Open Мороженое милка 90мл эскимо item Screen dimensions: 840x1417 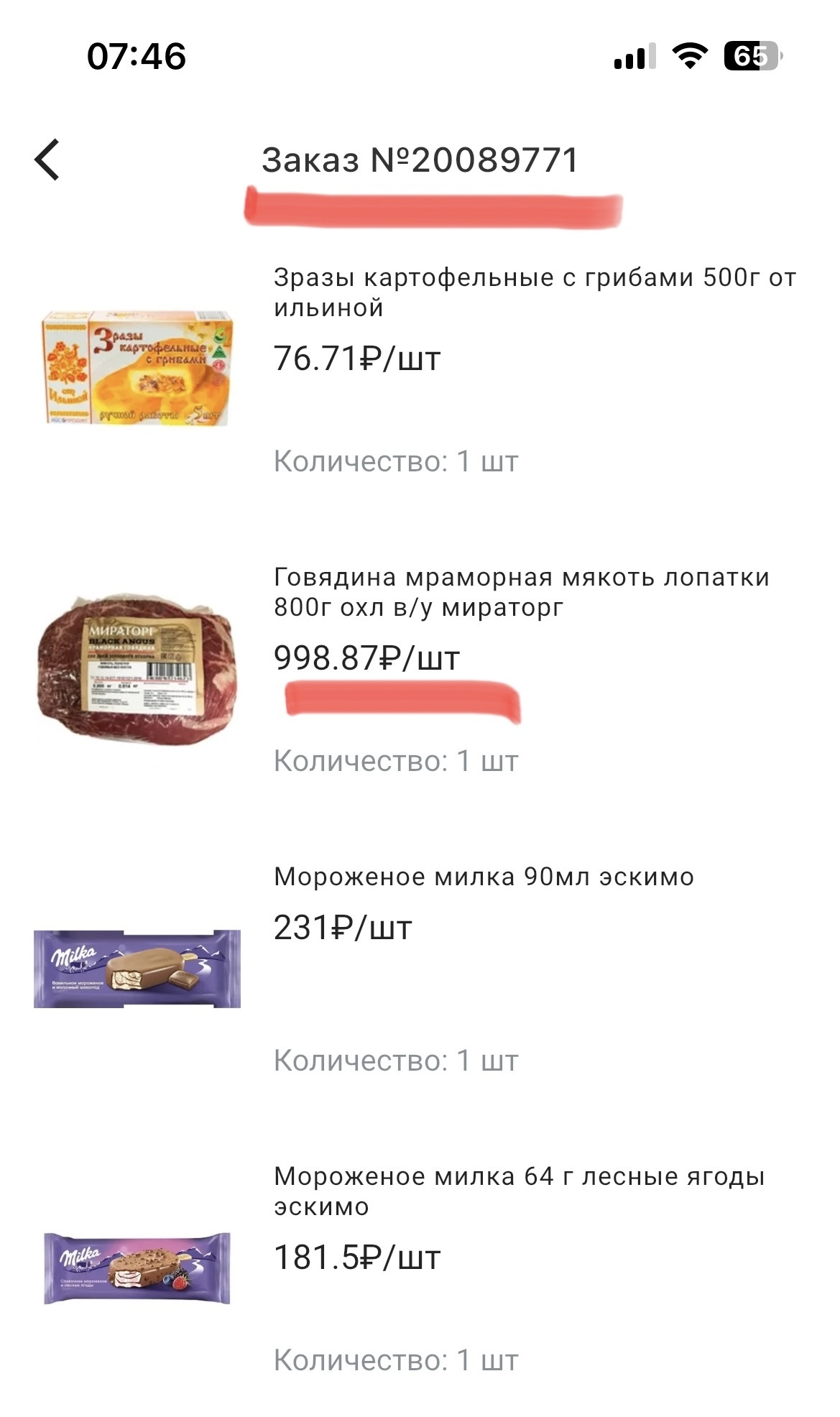coord(484,877)
